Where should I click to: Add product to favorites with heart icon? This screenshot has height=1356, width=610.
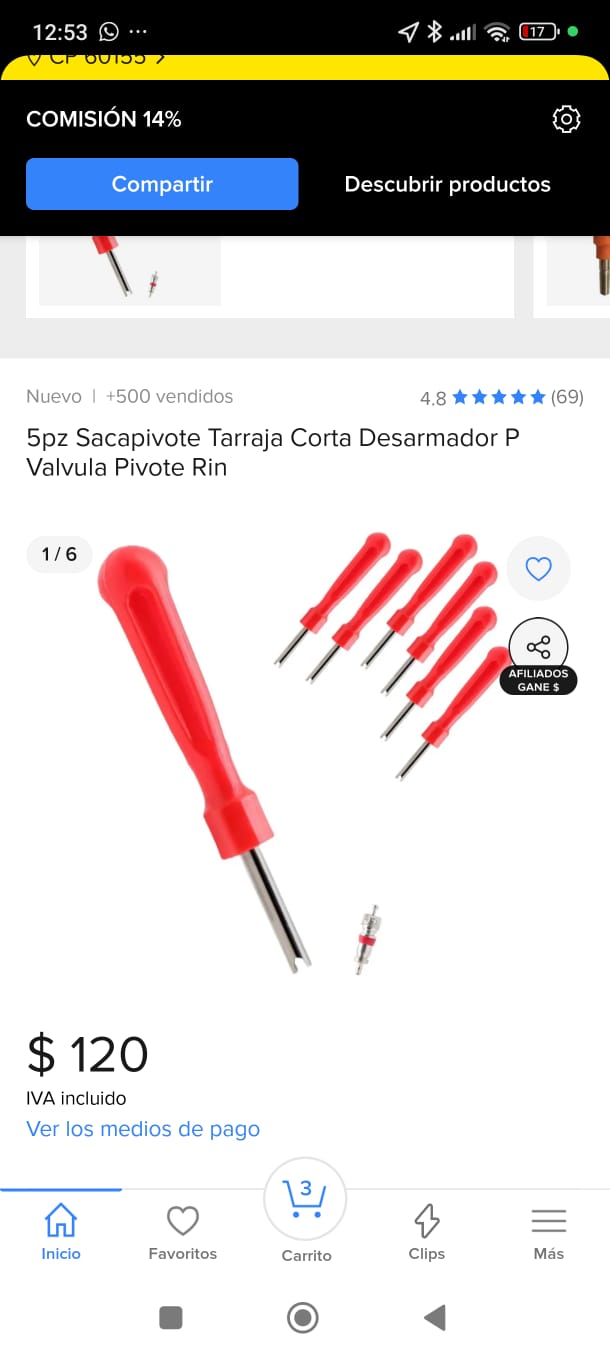538,569
